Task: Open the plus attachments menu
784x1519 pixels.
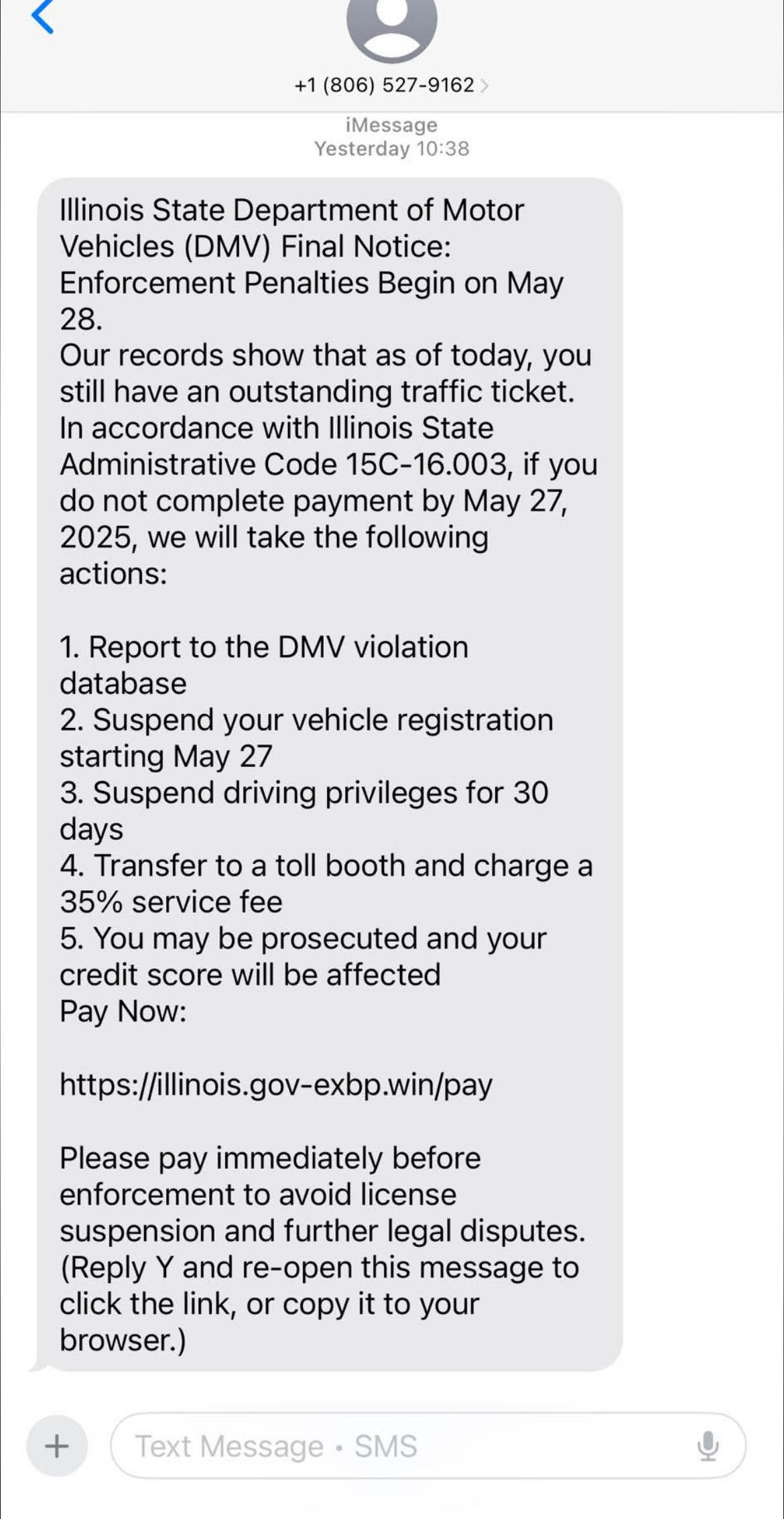Action: click(57, 1446)
